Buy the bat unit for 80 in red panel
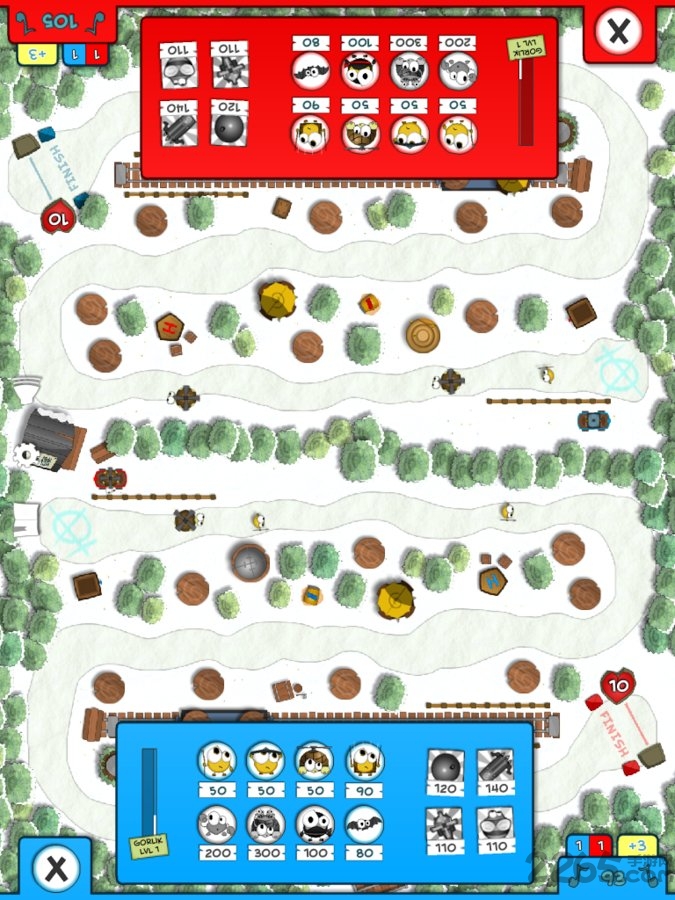675x900 pixels. (311, 70)
